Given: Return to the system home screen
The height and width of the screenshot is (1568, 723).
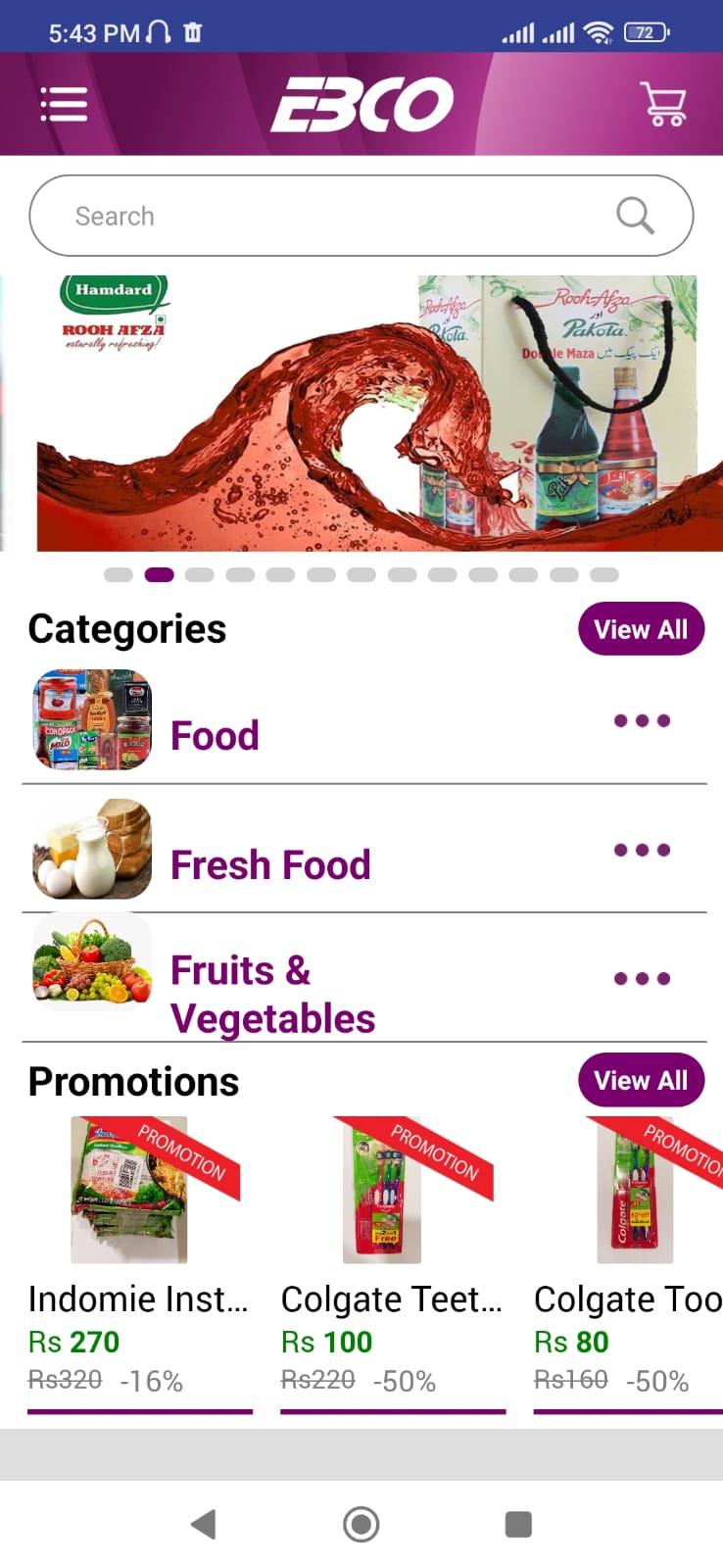Looking at the screenshot, I should click(x=361, y=1524).
